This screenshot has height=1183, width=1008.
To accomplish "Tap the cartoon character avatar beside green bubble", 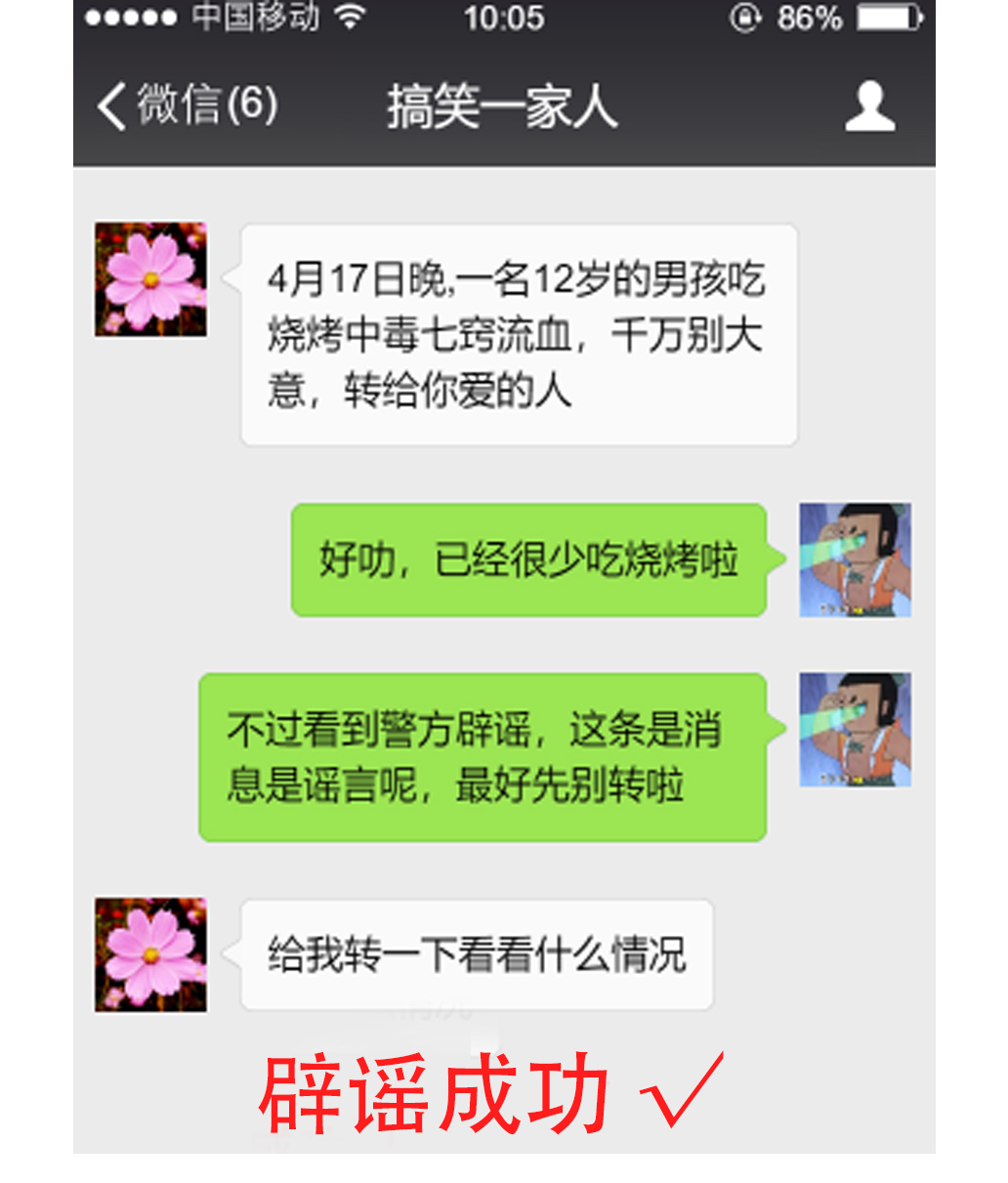I will (x=853, y=557).
